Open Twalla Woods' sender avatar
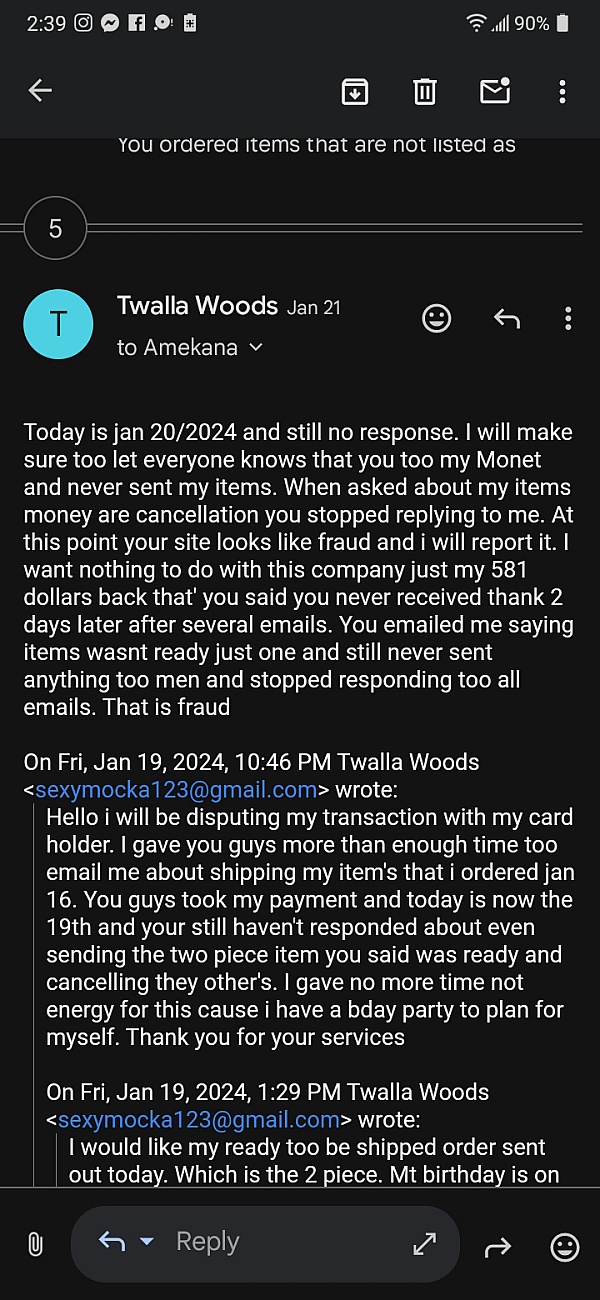This screenshot has height=1300, width=600. pos(58,325)
